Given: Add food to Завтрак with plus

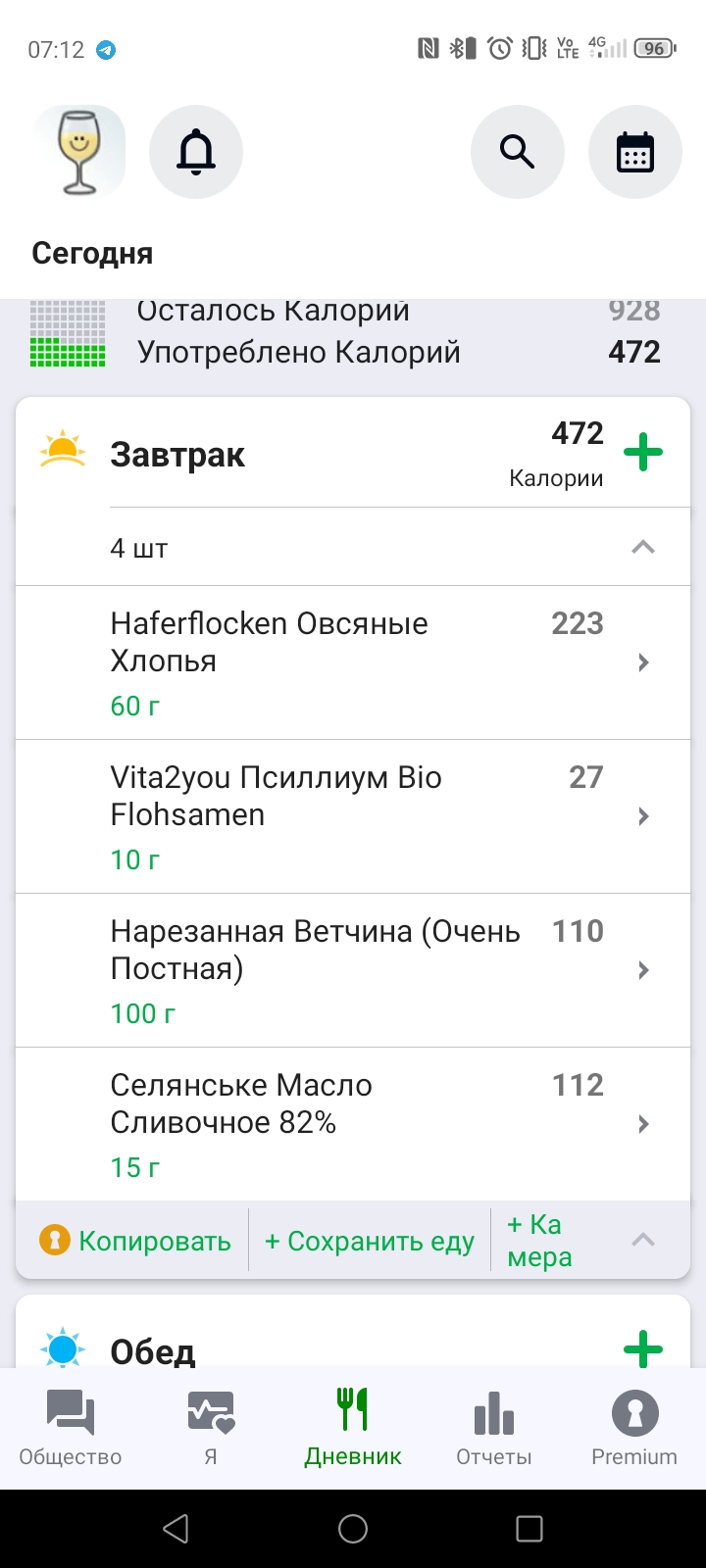Looking at the screenshot, I should 643,453.
